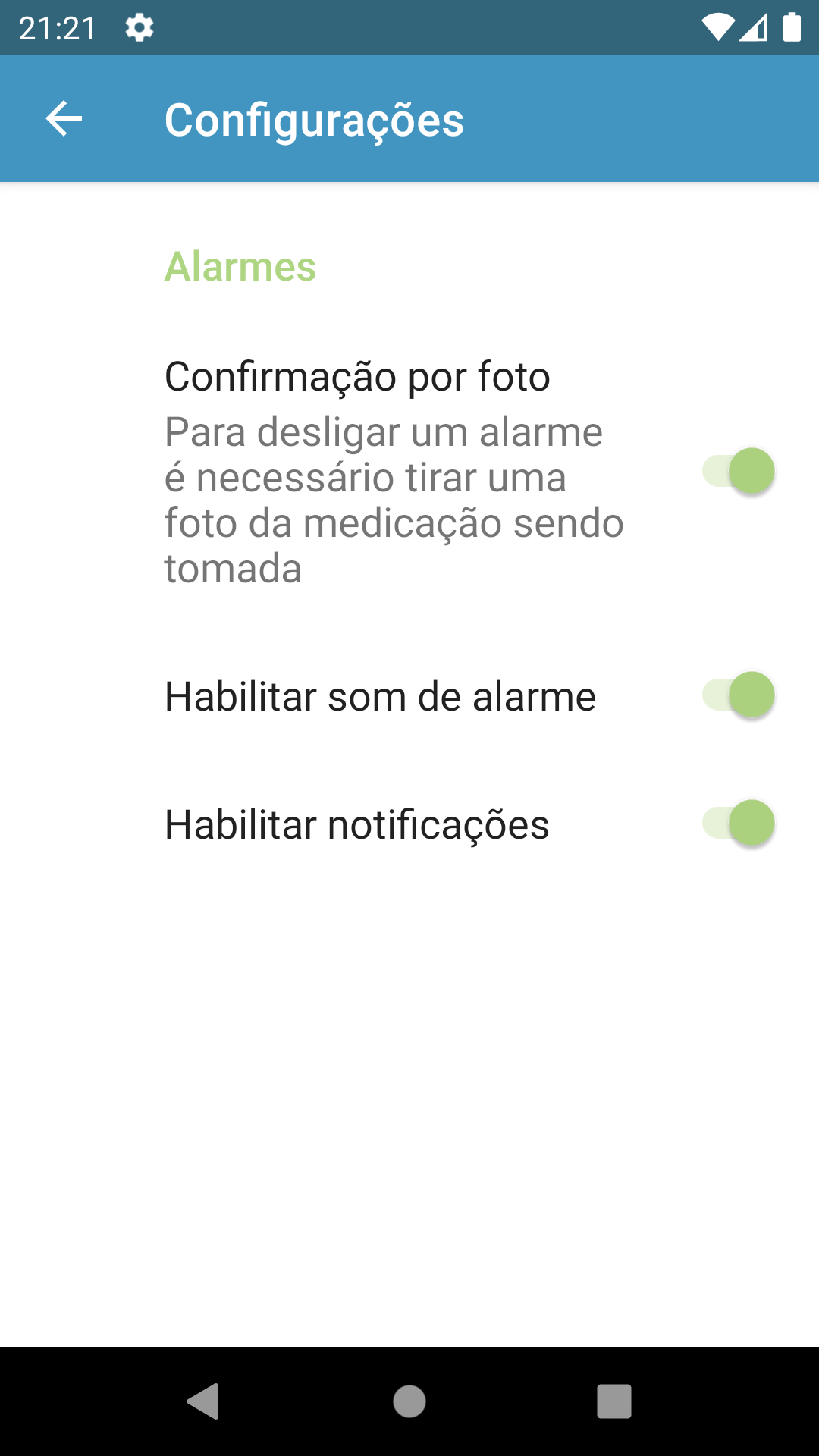Turn off Habilitar som de alarme
Viewport: 819px width, 1456px height.
[738, 695]
